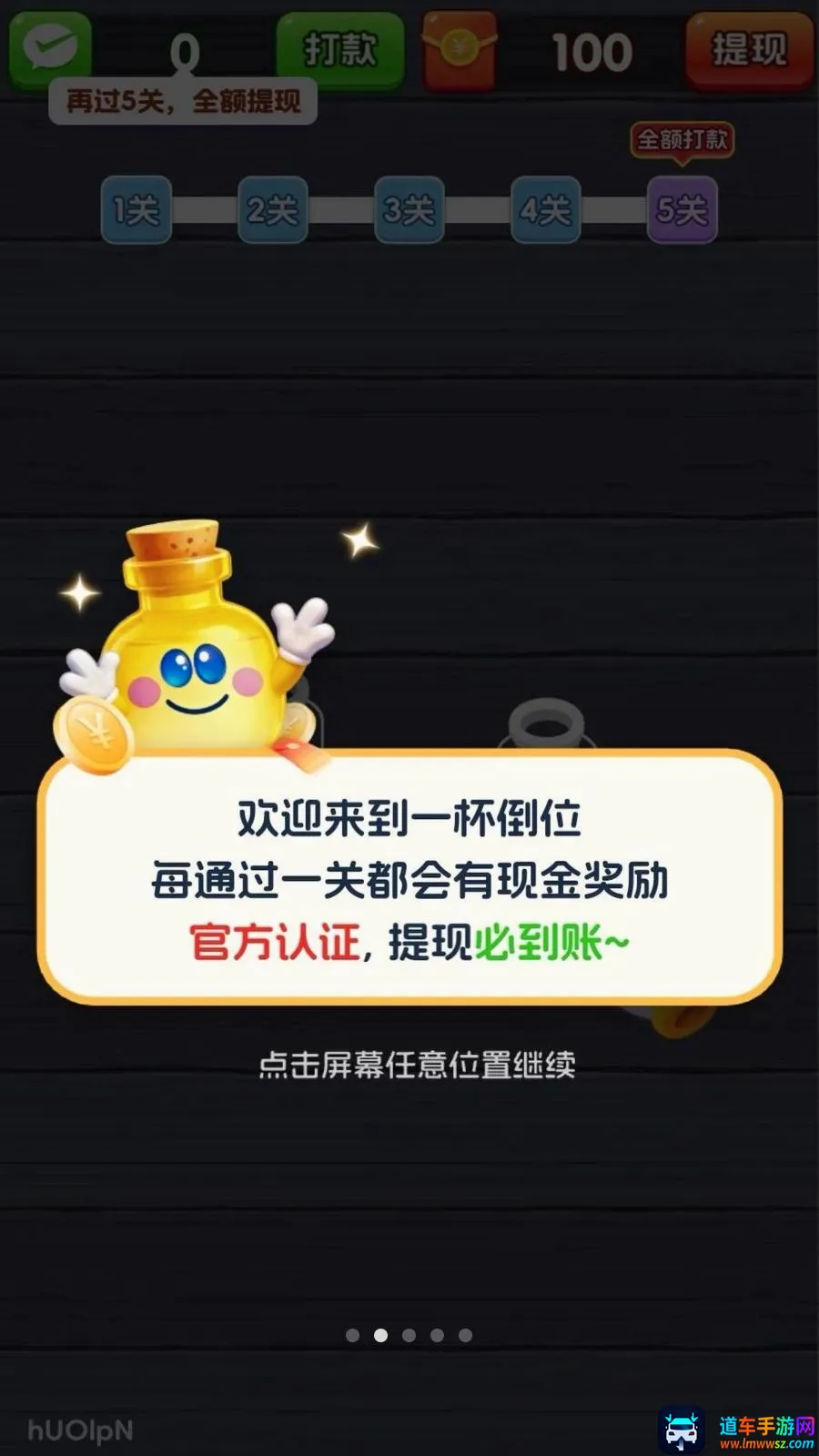Tap 点击屏幕任意位置继续 to continue

[417, 1065]
